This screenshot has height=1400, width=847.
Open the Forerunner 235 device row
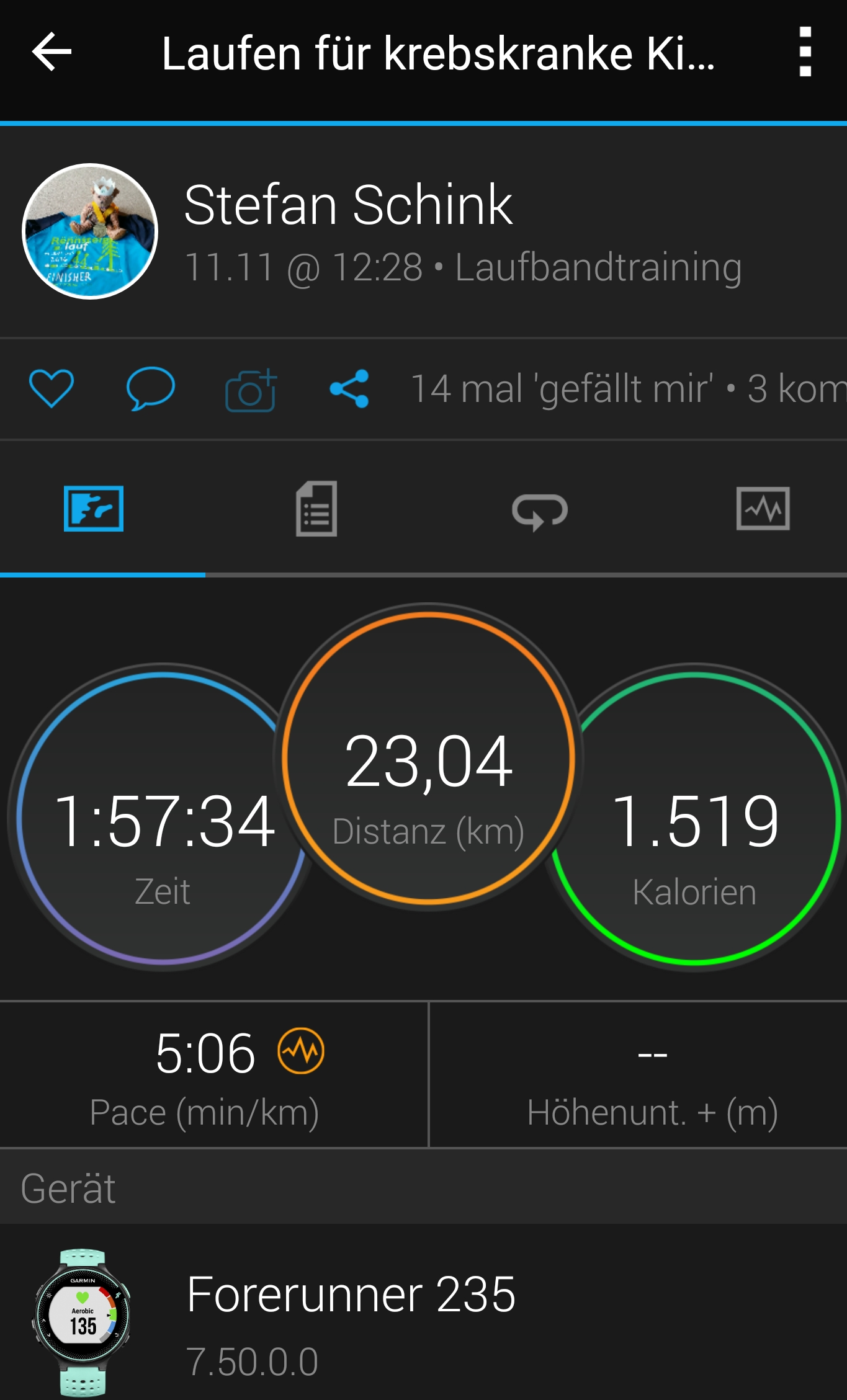click(x=423, y=1316)
